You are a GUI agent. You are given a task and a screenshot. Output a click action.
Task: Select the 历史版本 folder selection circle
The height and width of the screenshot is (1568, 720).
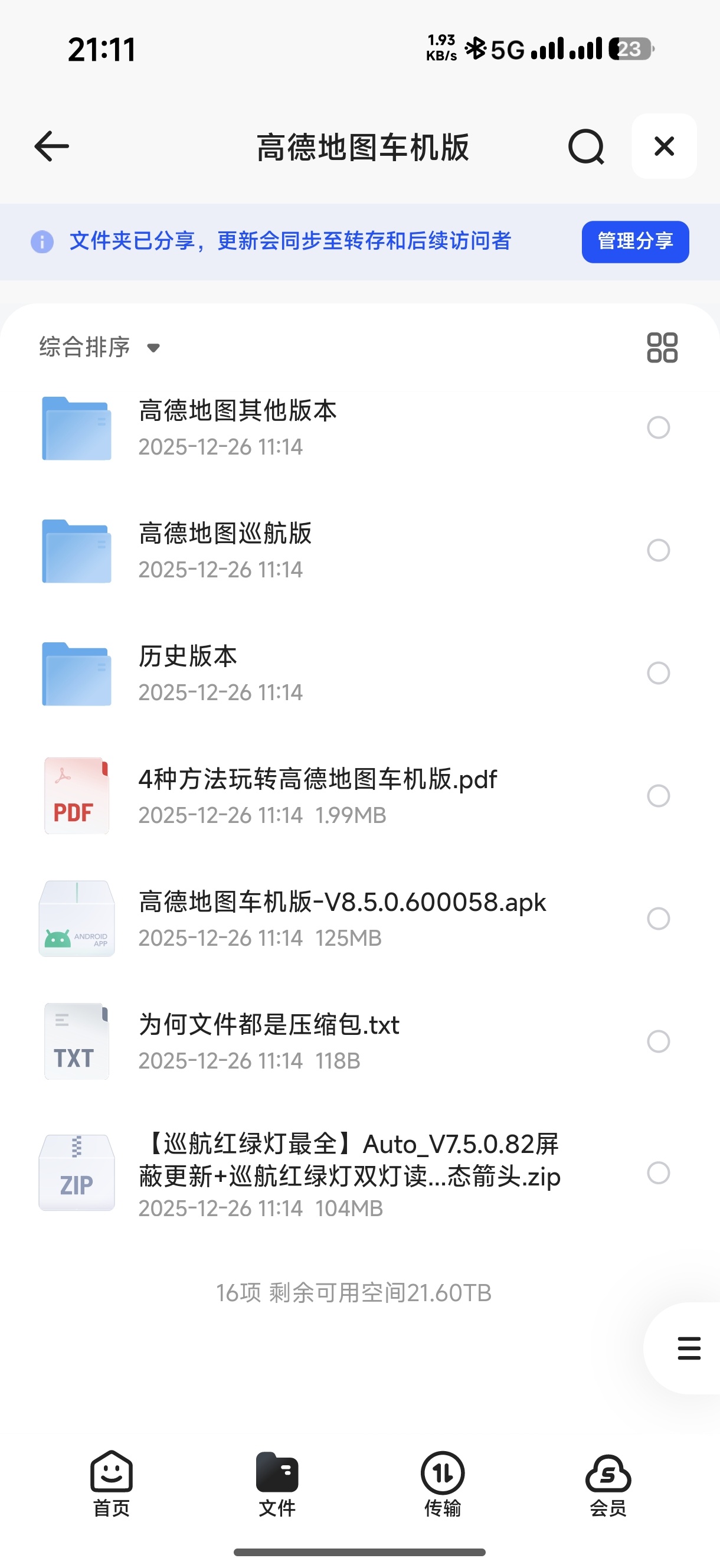658,674
